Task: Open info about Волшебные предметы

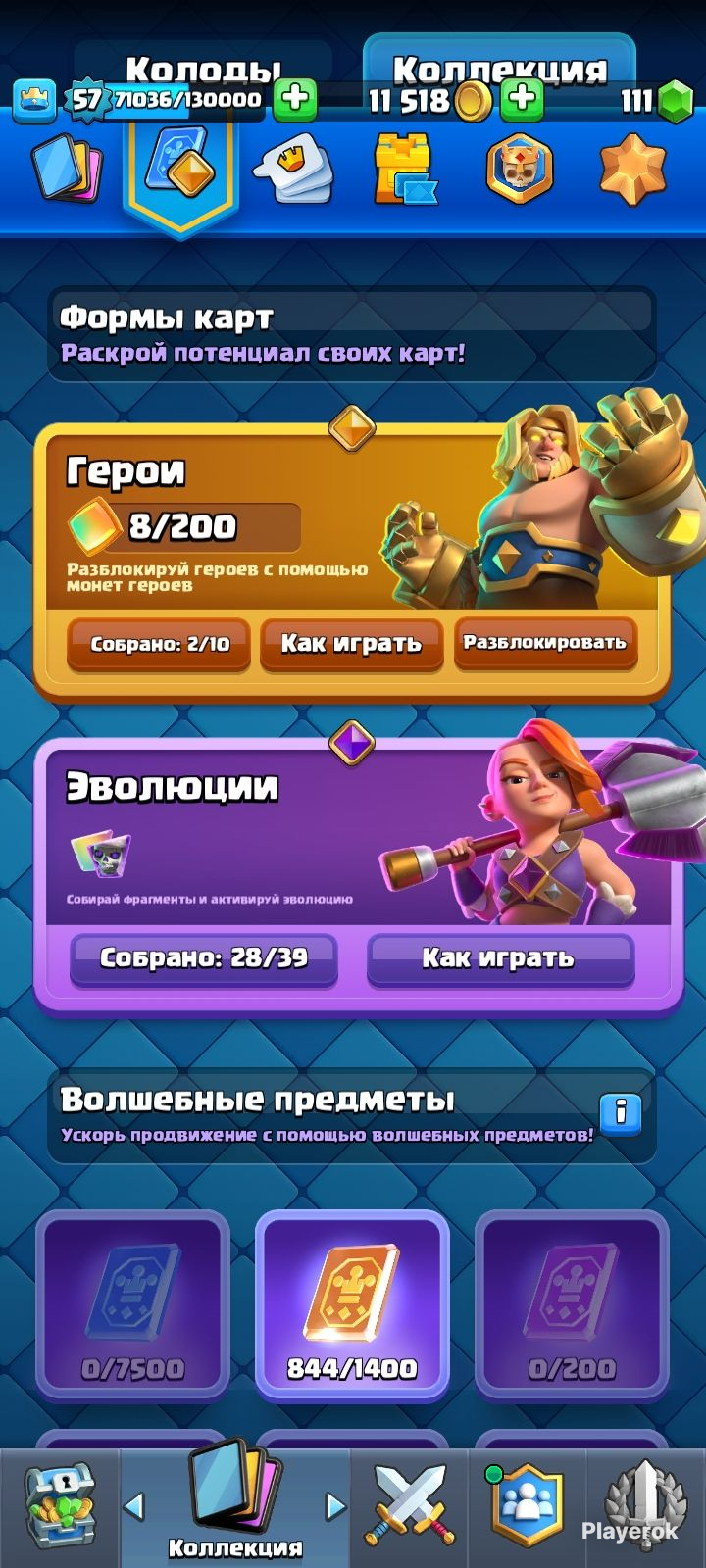Action: (621, 1112)
